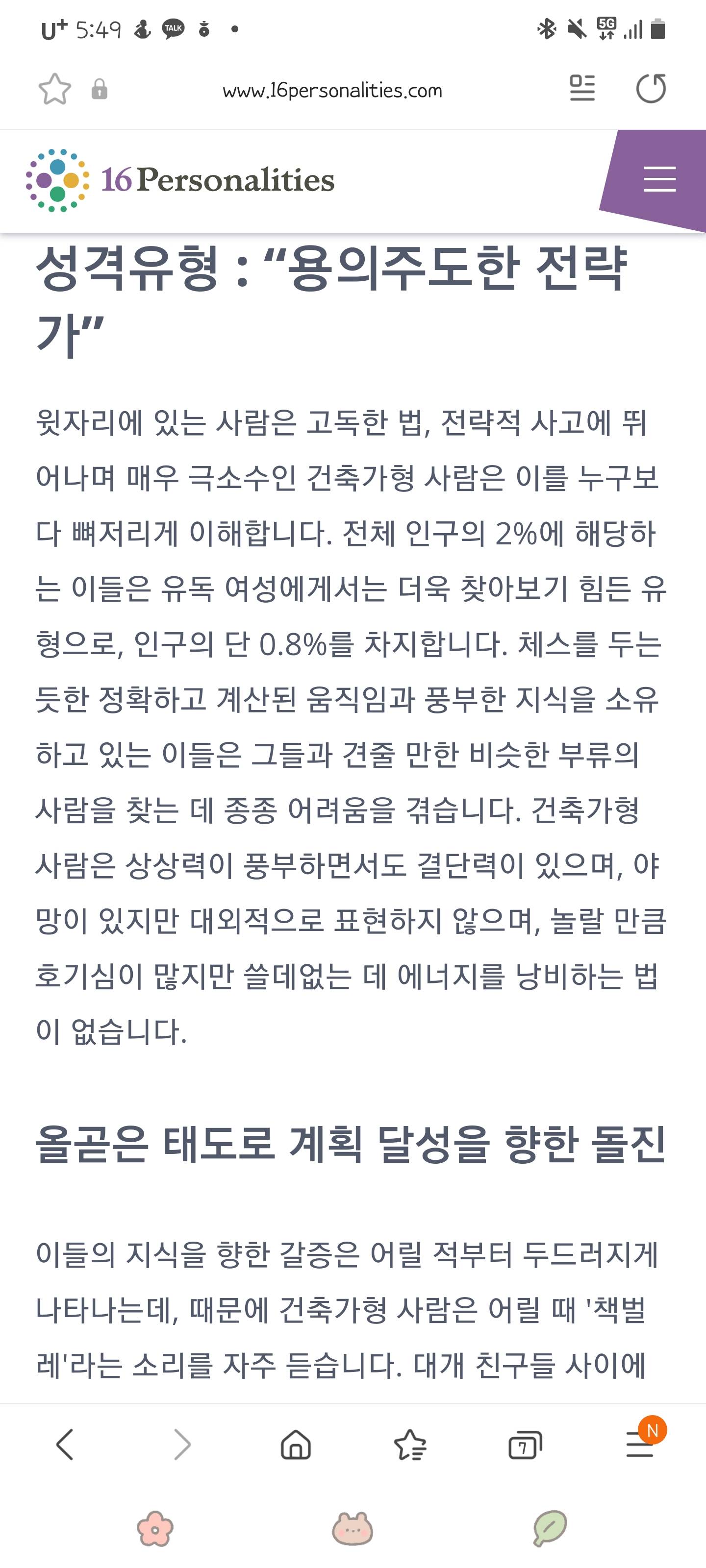Image resolution: width=706 pixels, height=1568 pixels.
Task: Bookmark this page with the star icon
Action: coord(55,90)
